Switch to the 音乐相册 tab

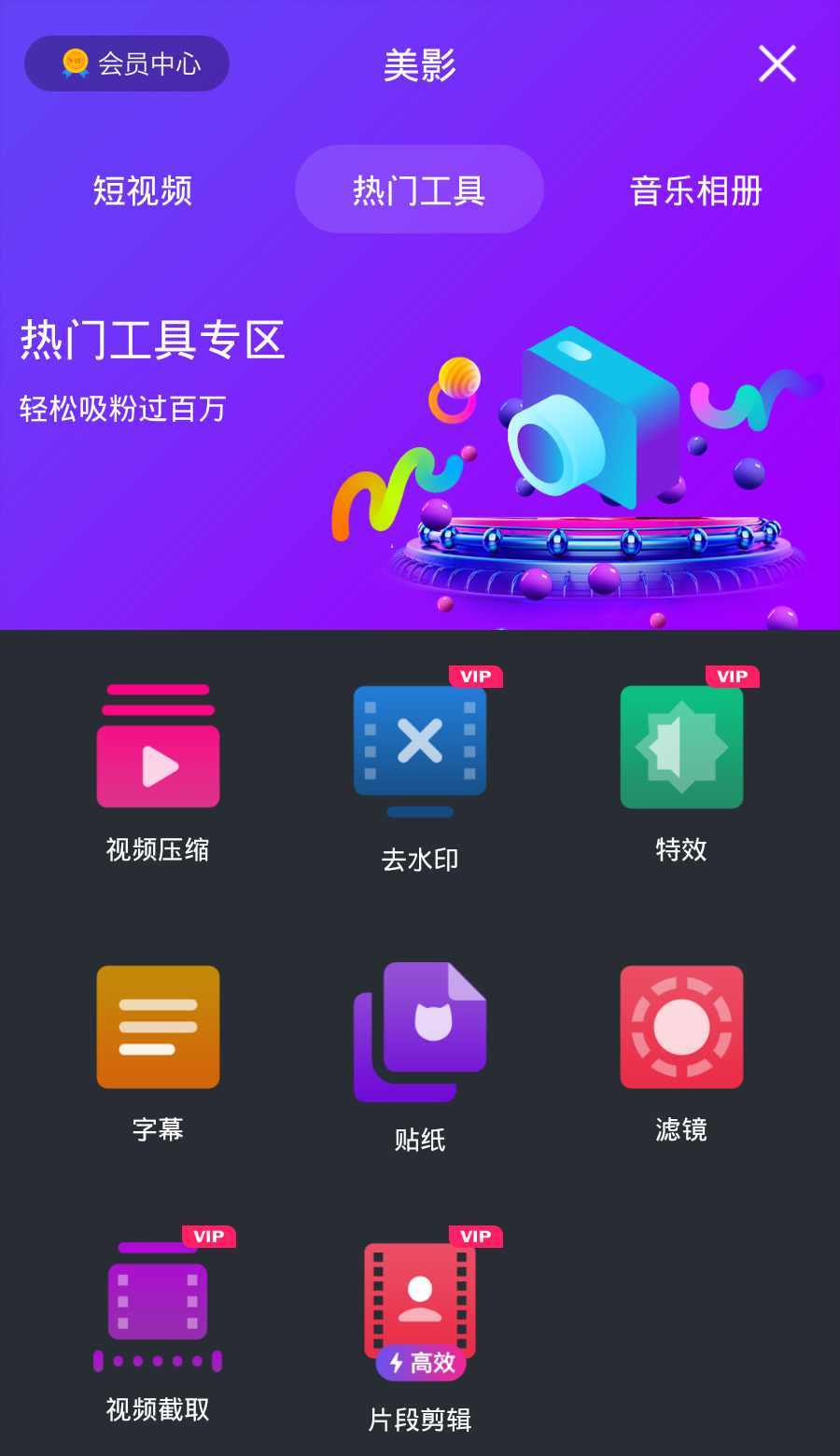[695, 190]
